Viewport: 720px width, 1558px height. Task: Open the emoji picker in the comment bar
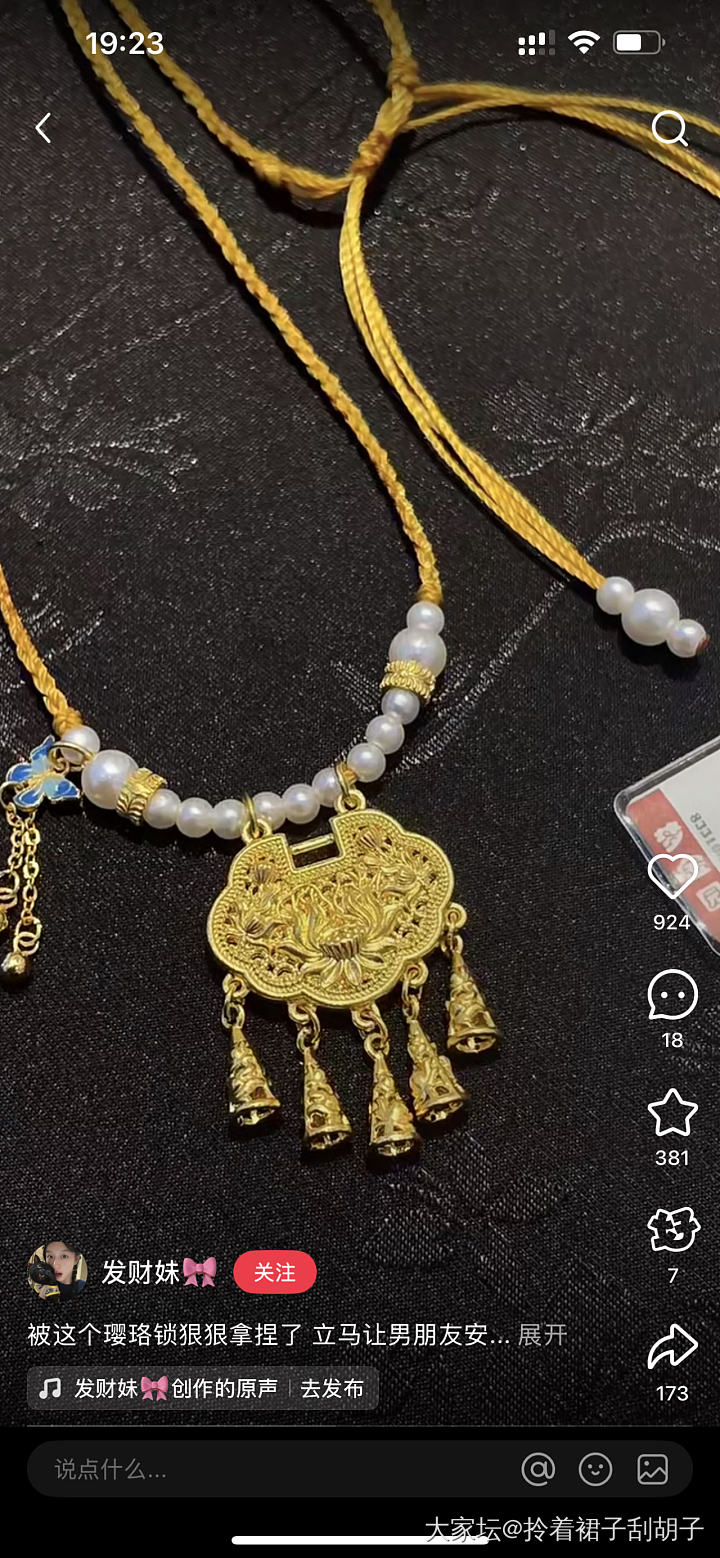[x=595, y=1469]
